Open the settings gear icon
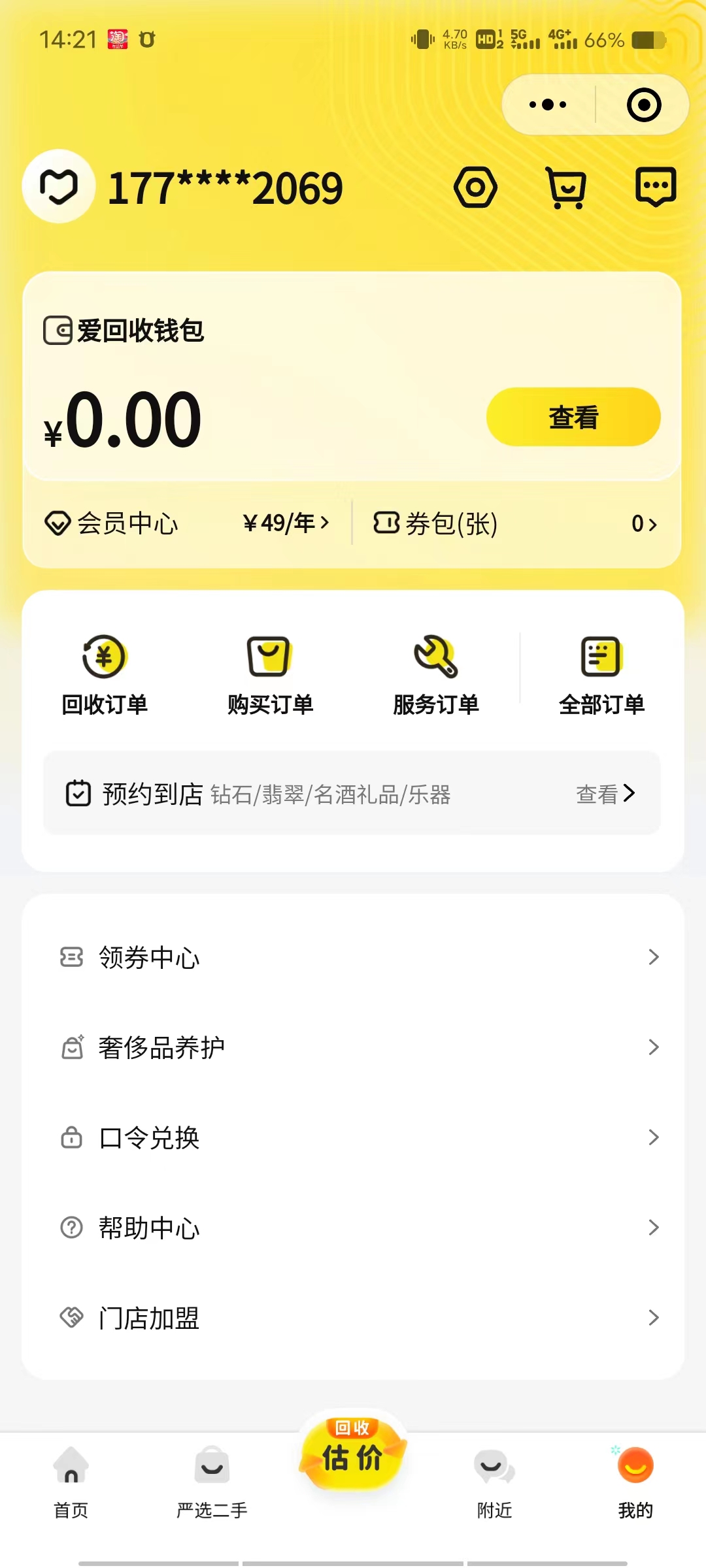Viewport: 706px width, 1568px height. pyautogui.click(x=475, y=188)
